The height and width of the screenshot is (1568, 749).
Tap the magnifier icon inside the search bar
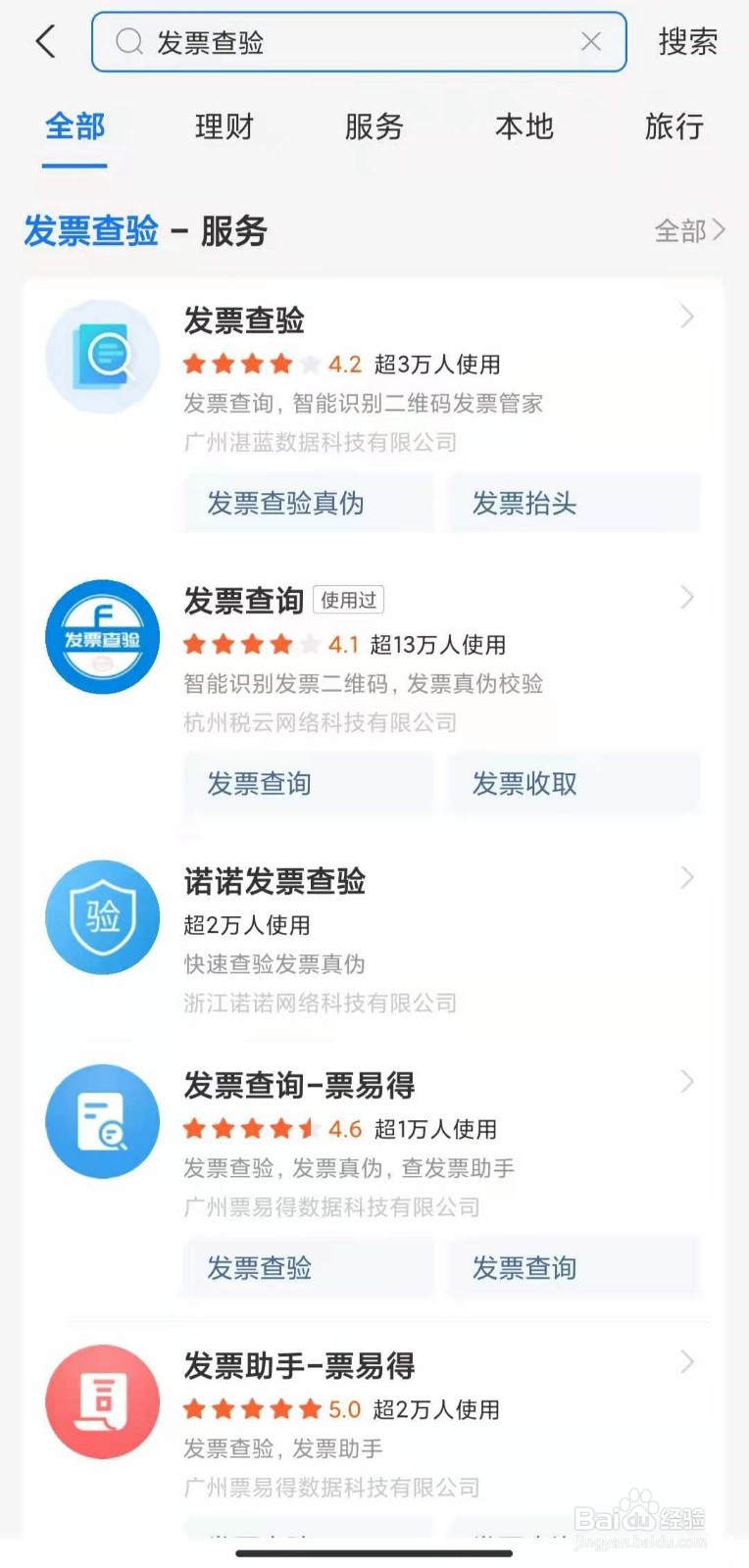[128, 41]
